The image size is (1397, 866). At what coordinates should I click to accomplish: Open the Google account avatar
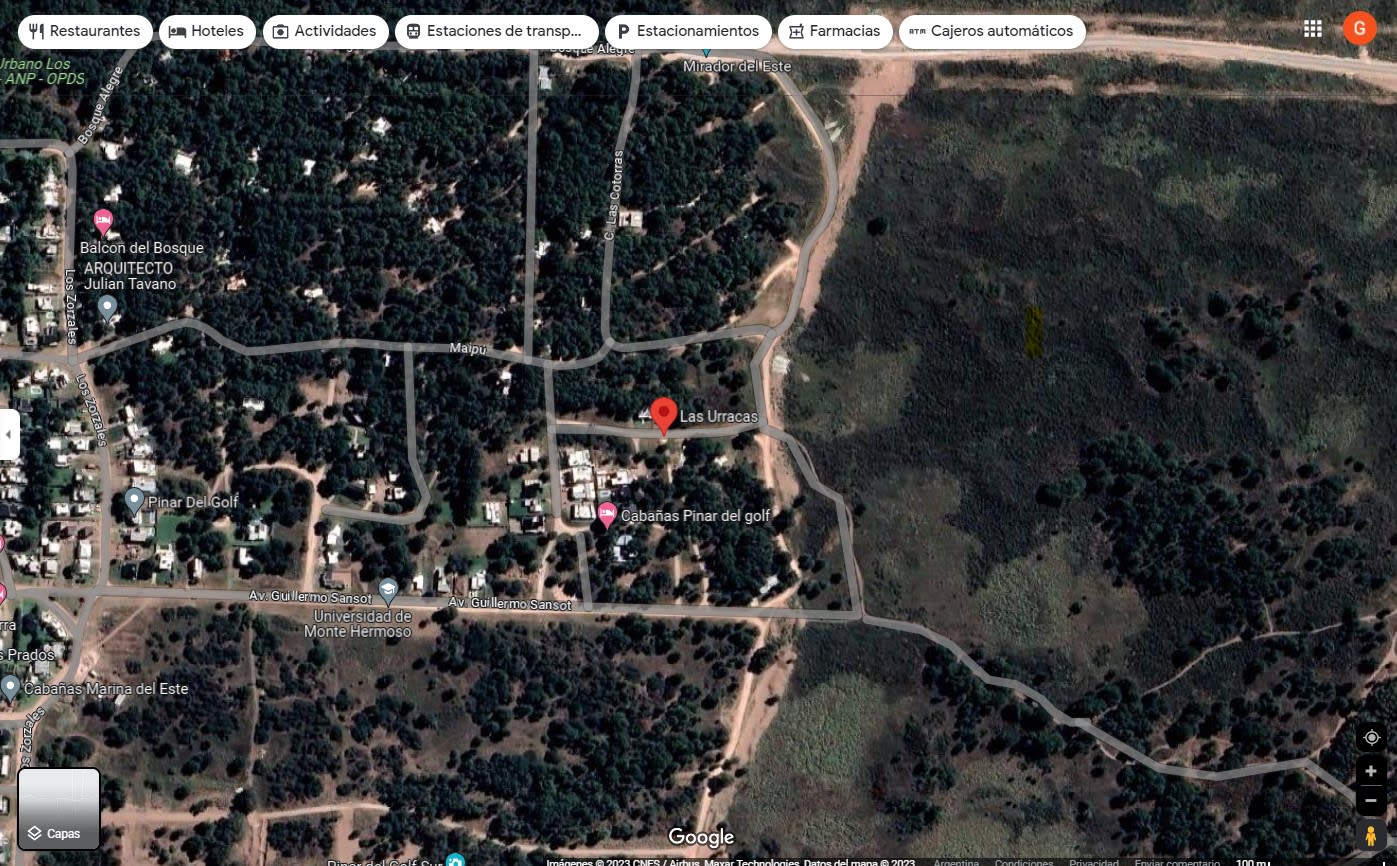click(1359, 29)
